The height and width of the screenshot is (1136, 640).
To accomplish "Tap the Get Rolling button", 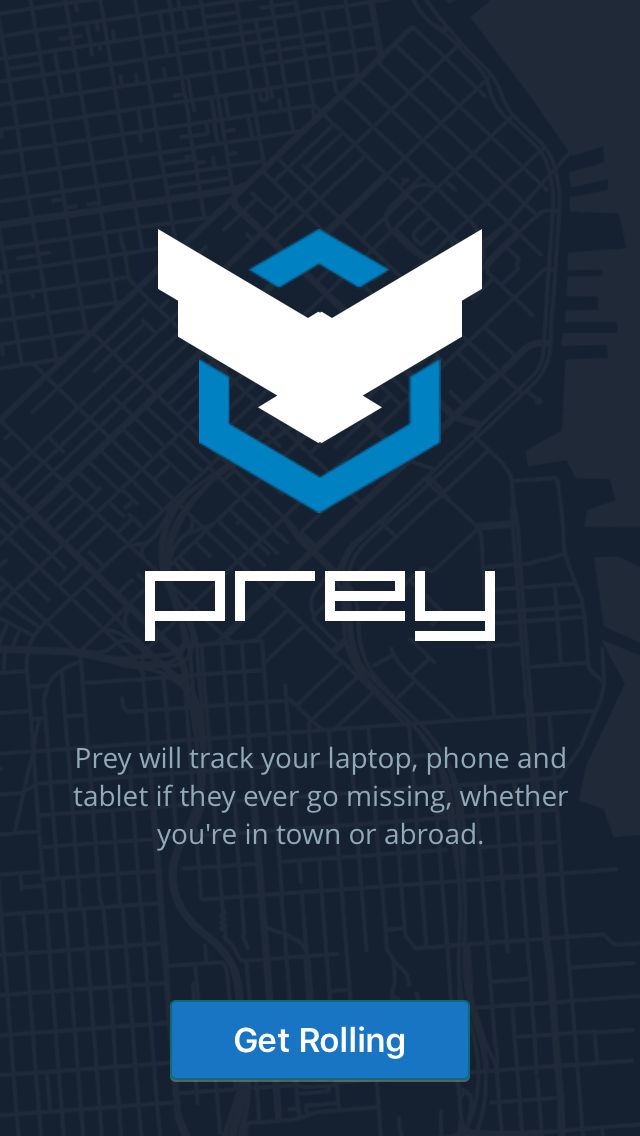I will [x=320, y=1040].
